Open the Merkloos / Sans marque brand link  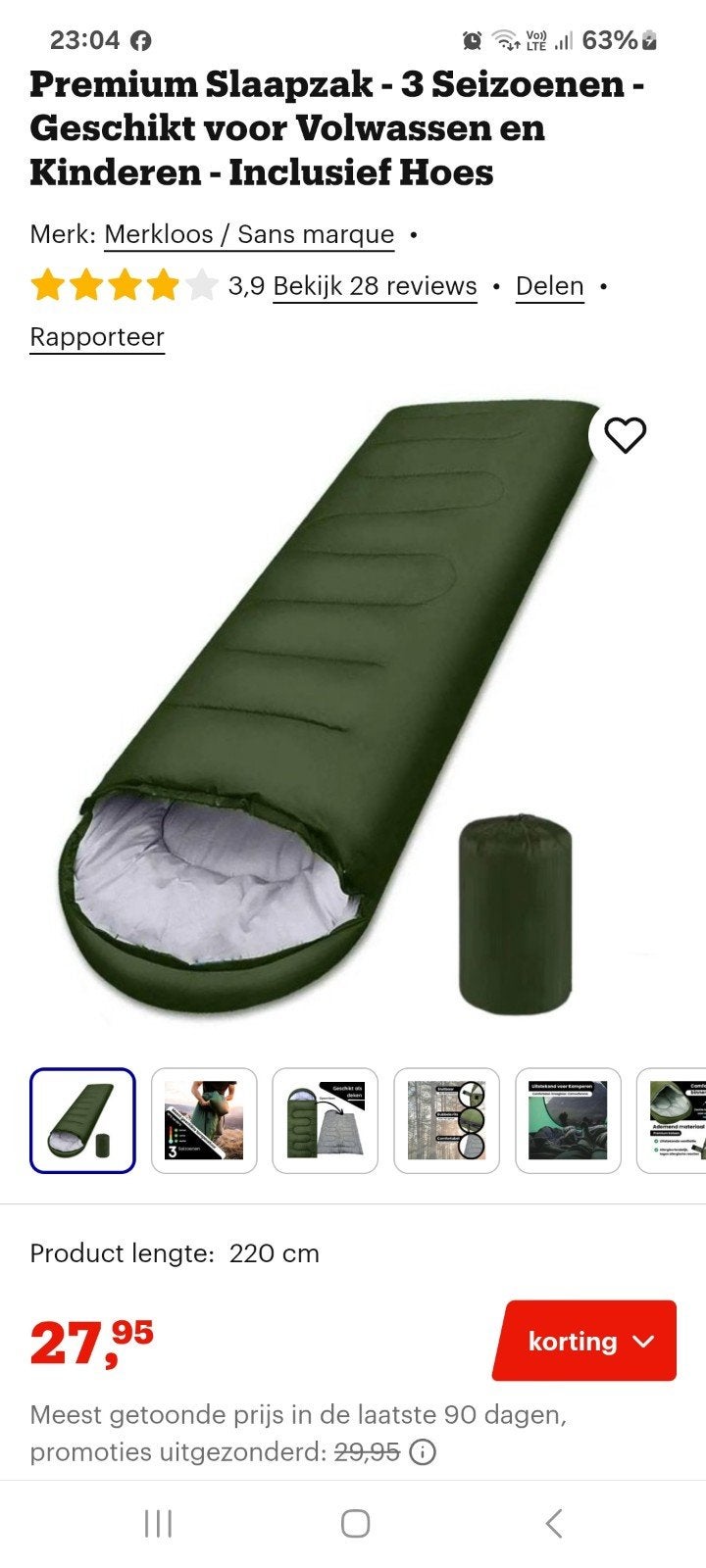pos(249,235)
